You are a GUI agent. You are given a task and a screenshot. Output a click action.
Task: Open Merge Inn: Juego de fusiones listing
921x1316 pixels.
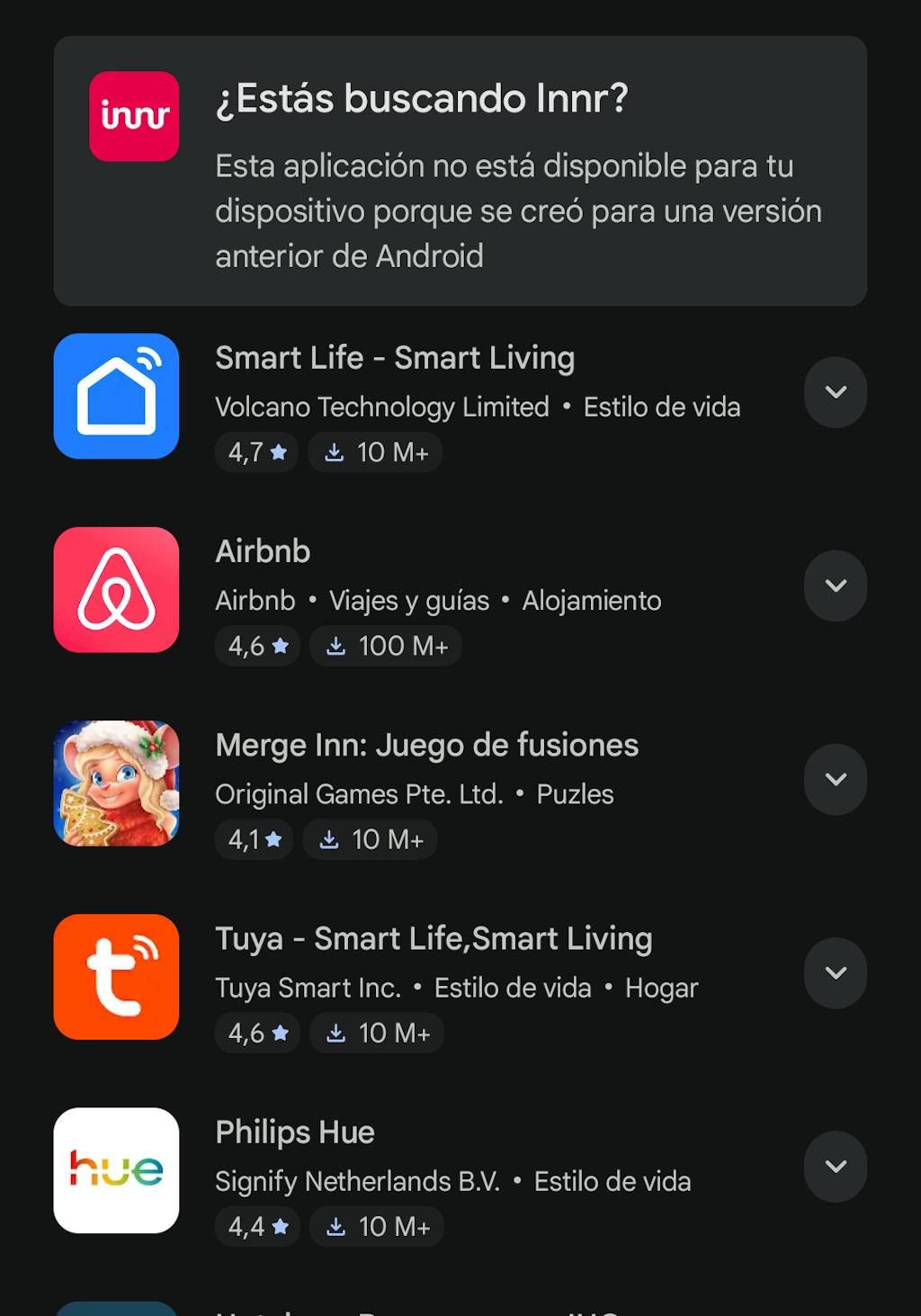click(x=426, y=745)
